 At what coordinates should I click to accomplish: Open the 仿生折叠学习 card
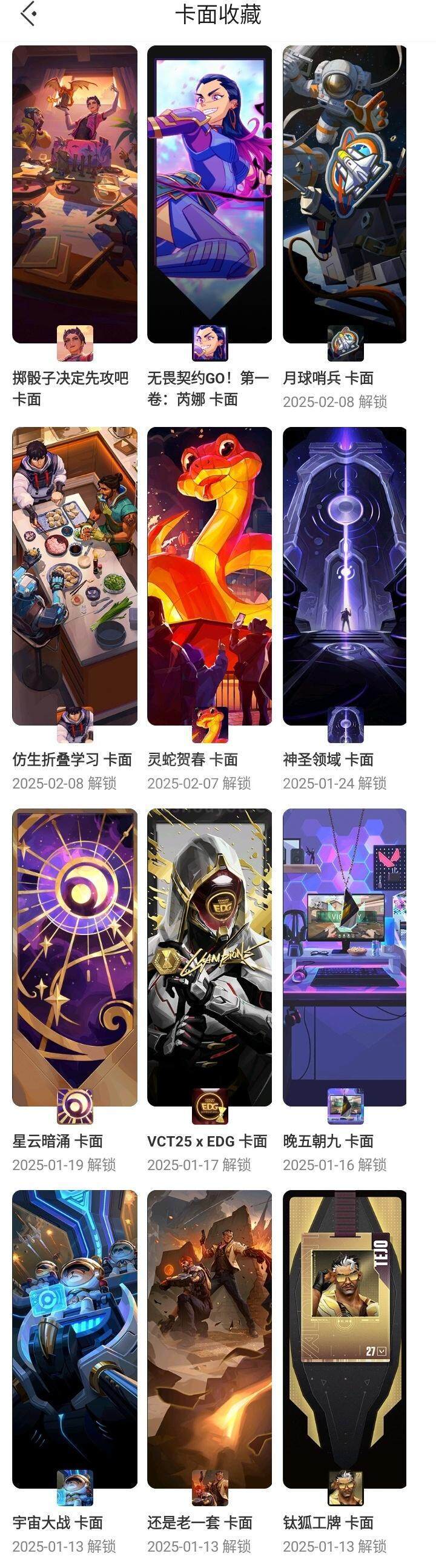tap(74, 576)
